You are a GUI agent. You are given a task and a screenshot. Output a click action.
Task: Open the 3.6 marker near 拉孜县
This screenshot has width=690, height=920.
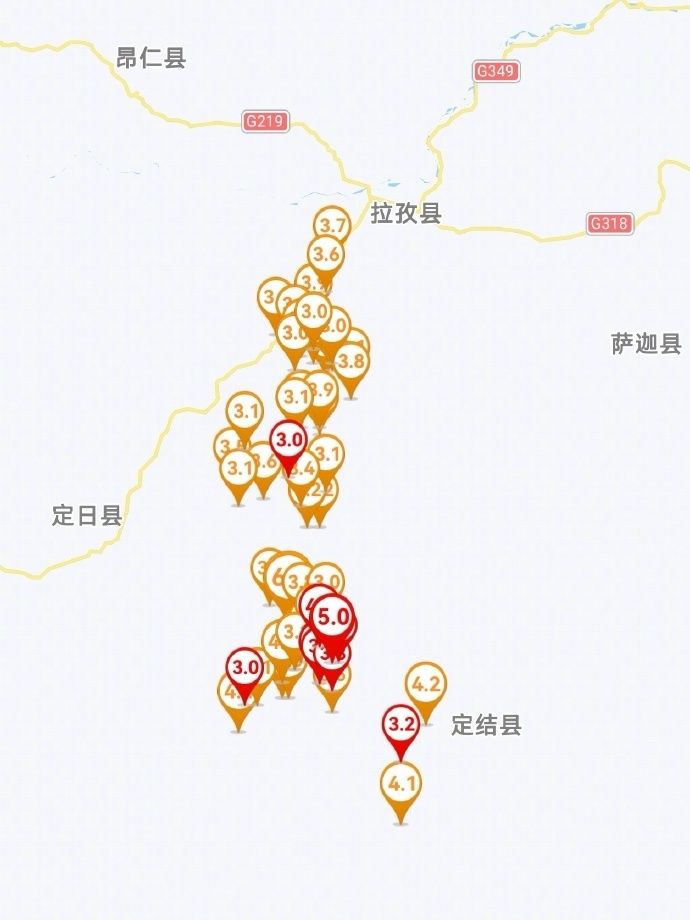pyautogui.click(x=326, y=255)
